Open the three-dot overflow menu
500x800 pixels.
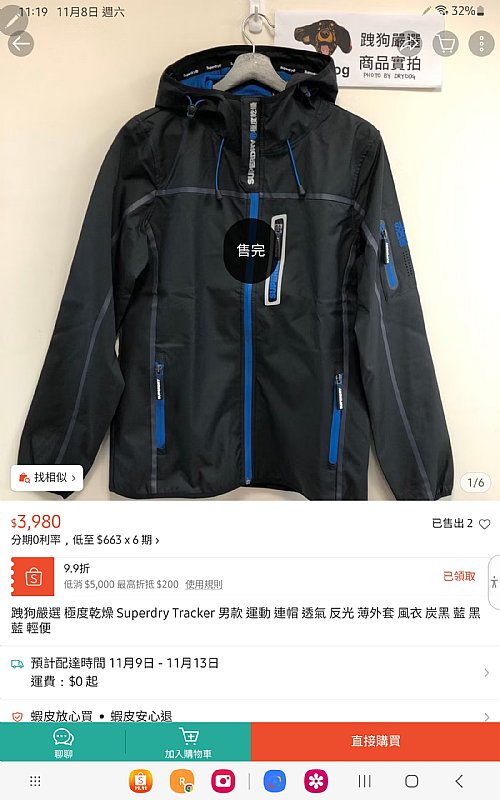482,44
